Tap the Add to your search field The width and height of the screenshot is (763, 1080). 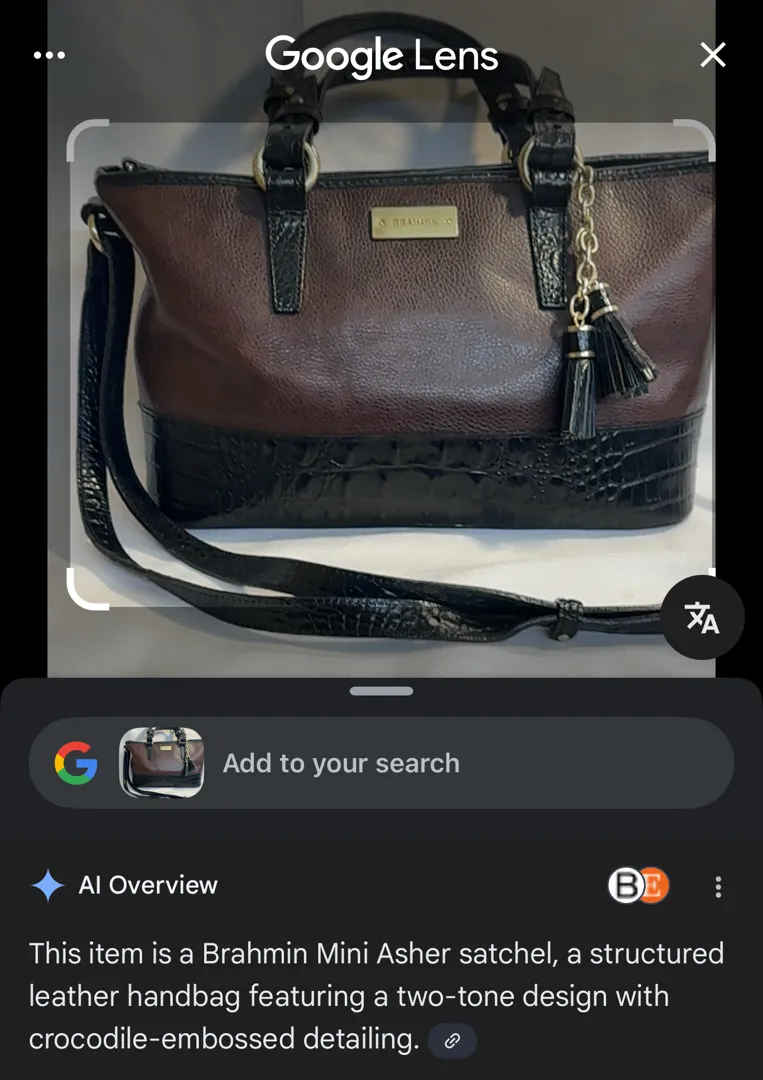[400, 763]
